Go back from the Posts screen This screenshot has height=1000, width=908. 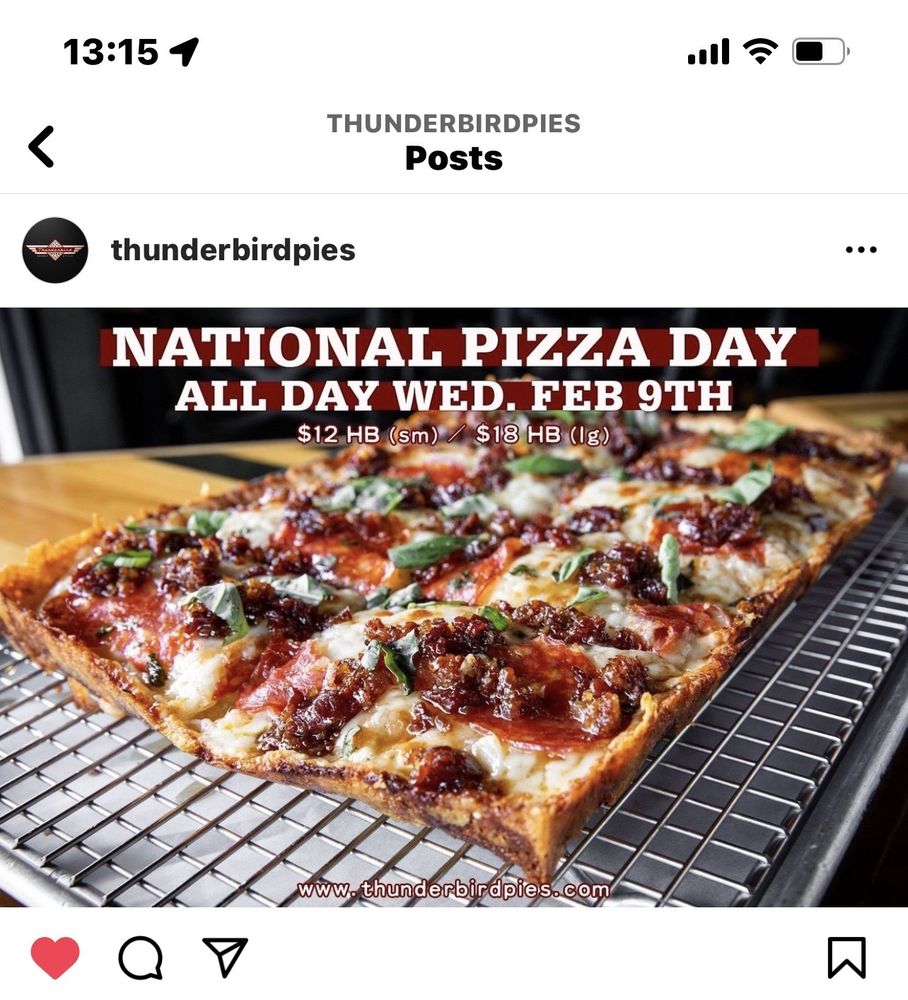tap(42, 146)
